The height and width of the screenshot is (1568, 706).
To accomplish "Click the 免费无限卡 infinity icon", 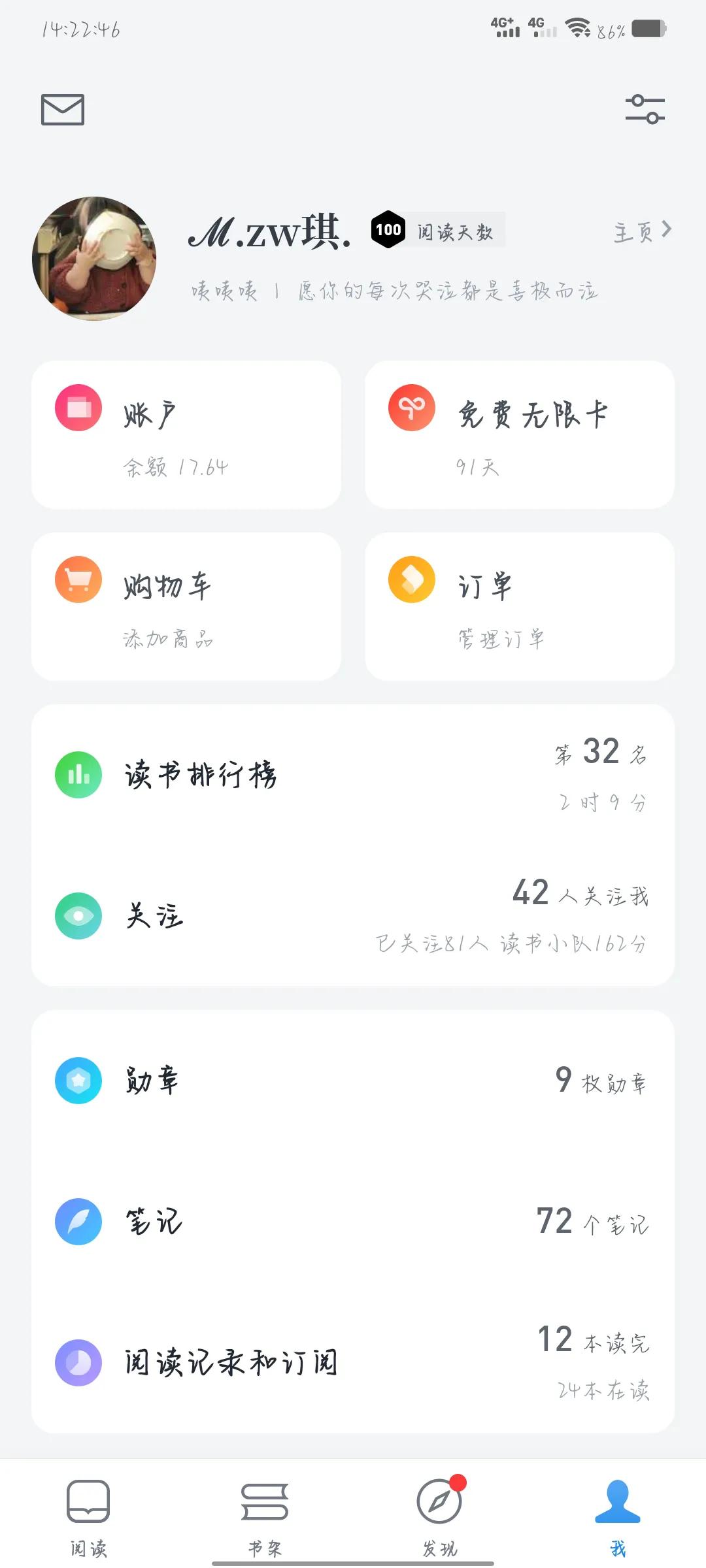I will [412, 406].
